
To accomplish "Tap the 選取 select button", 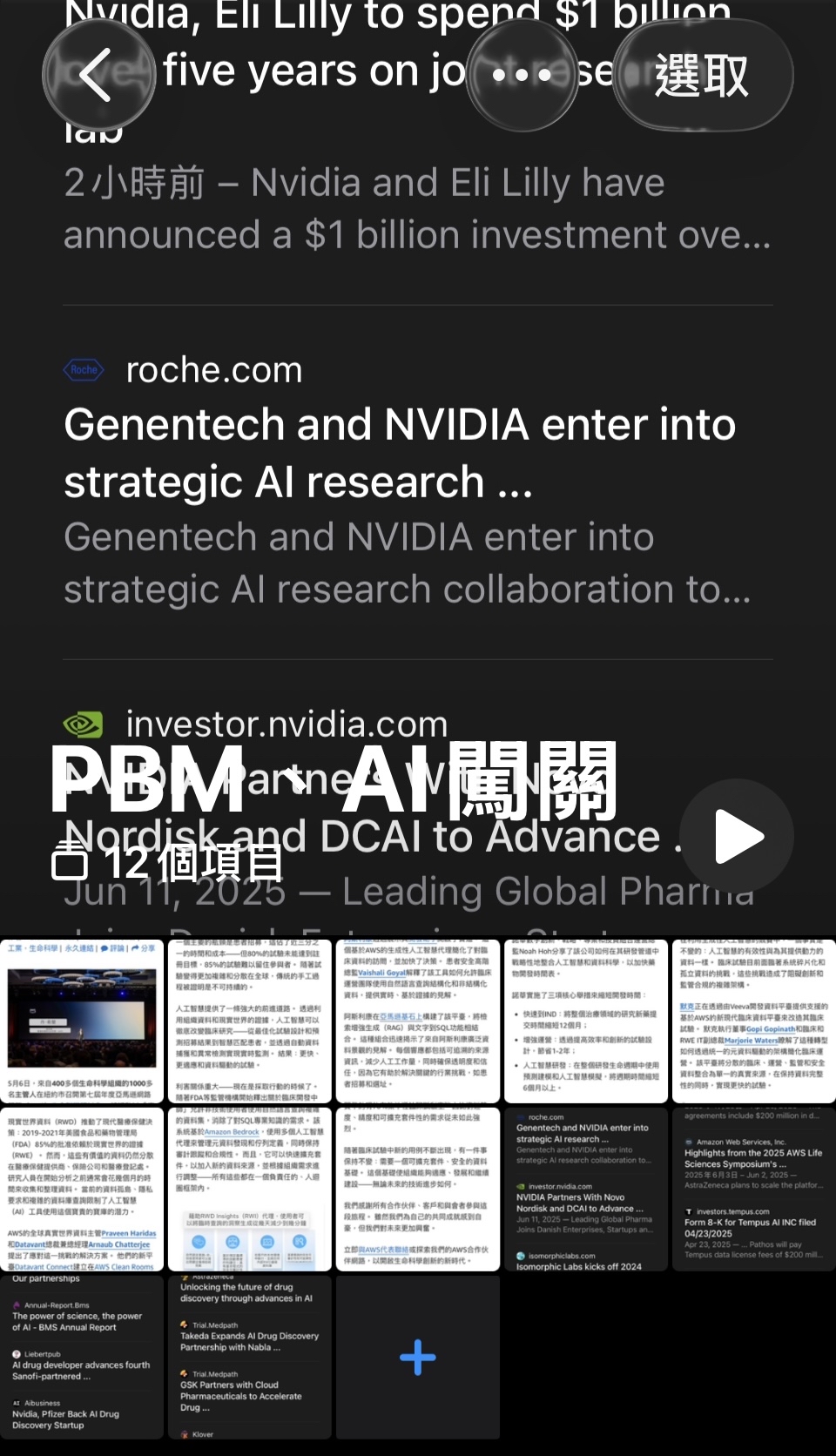I will pos(702,75).
